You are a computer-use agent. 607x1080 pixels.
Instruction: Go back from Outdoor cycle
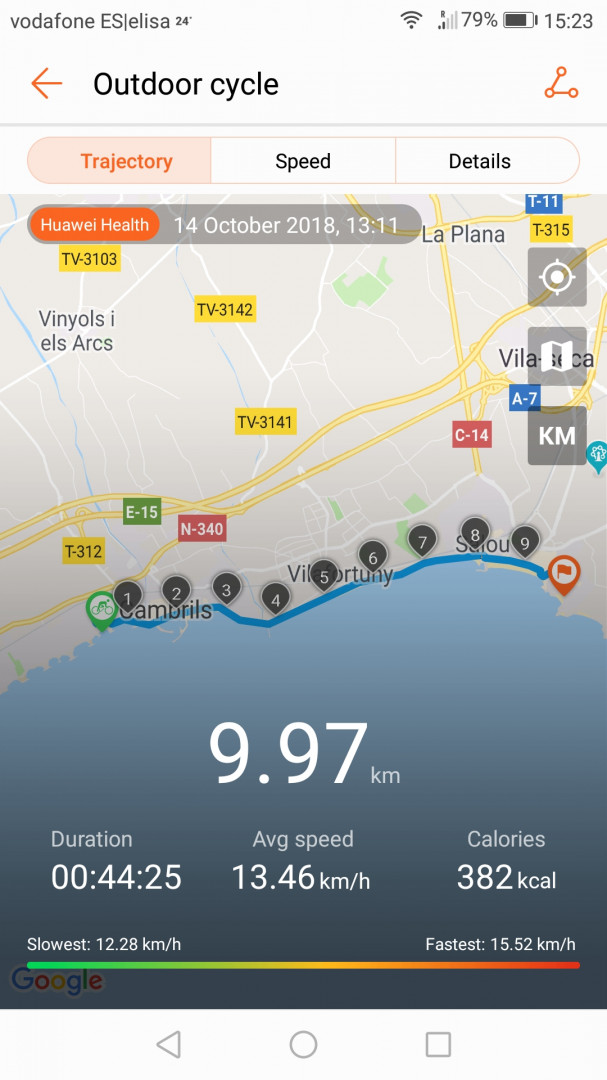click(x=46, y=84)
